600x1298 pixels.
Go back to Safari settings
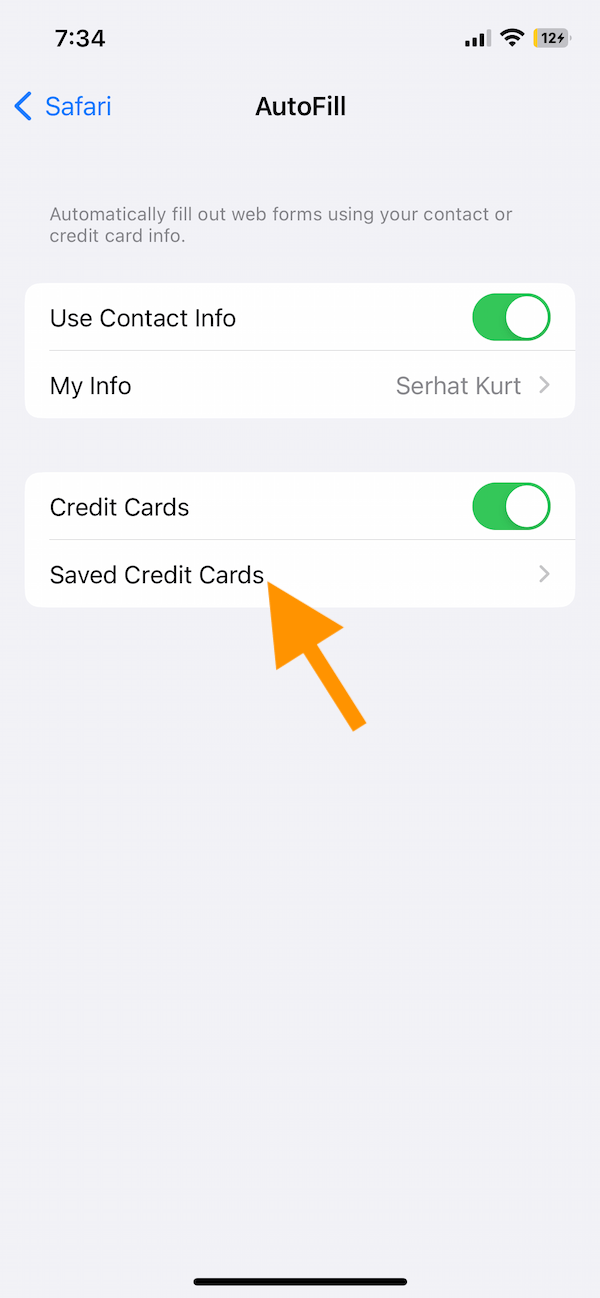[62, 106]
